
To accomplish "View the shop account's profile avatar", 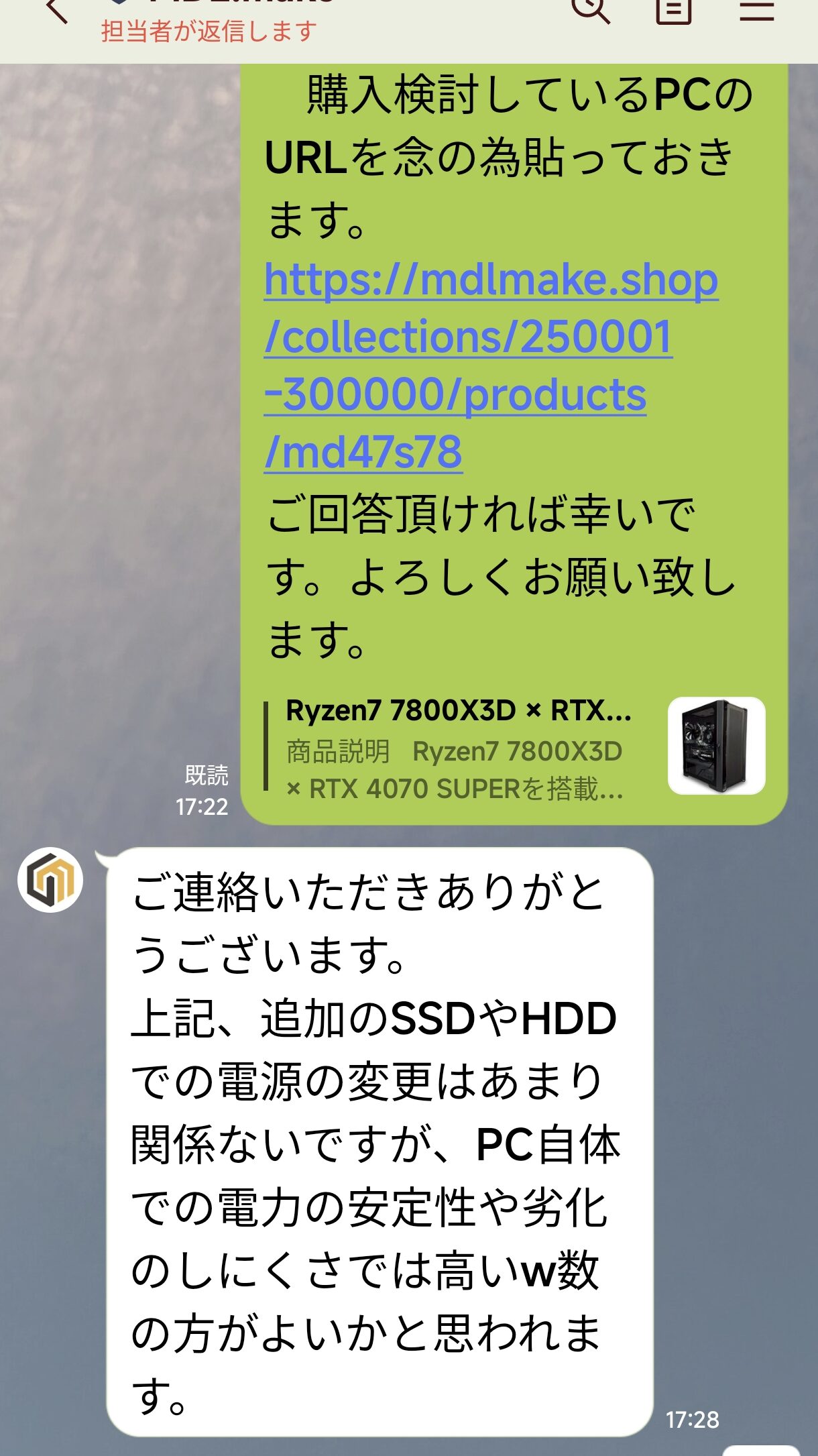I will (50, 879).
